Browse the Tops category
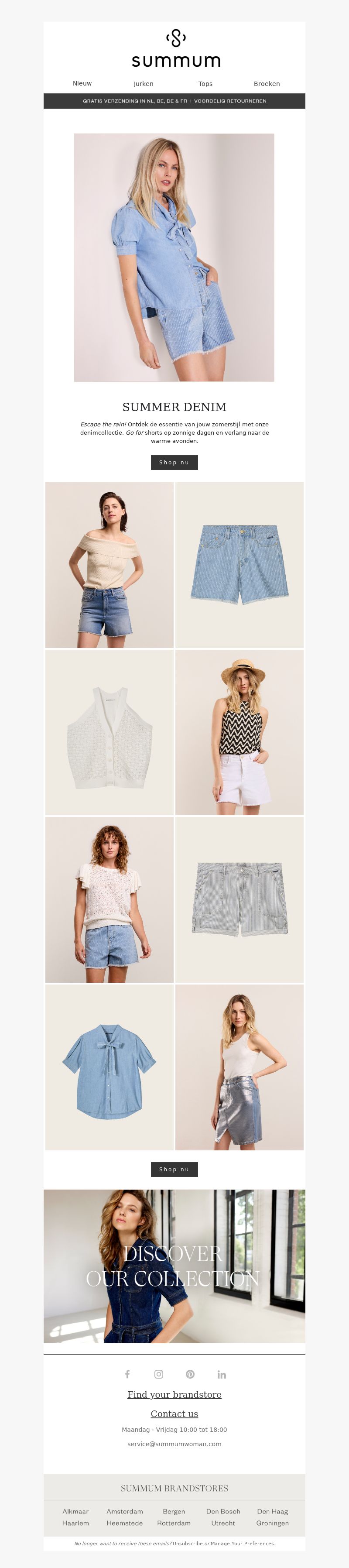The width and height of the screenshot is (349, 1568). (x=205, y=84)
